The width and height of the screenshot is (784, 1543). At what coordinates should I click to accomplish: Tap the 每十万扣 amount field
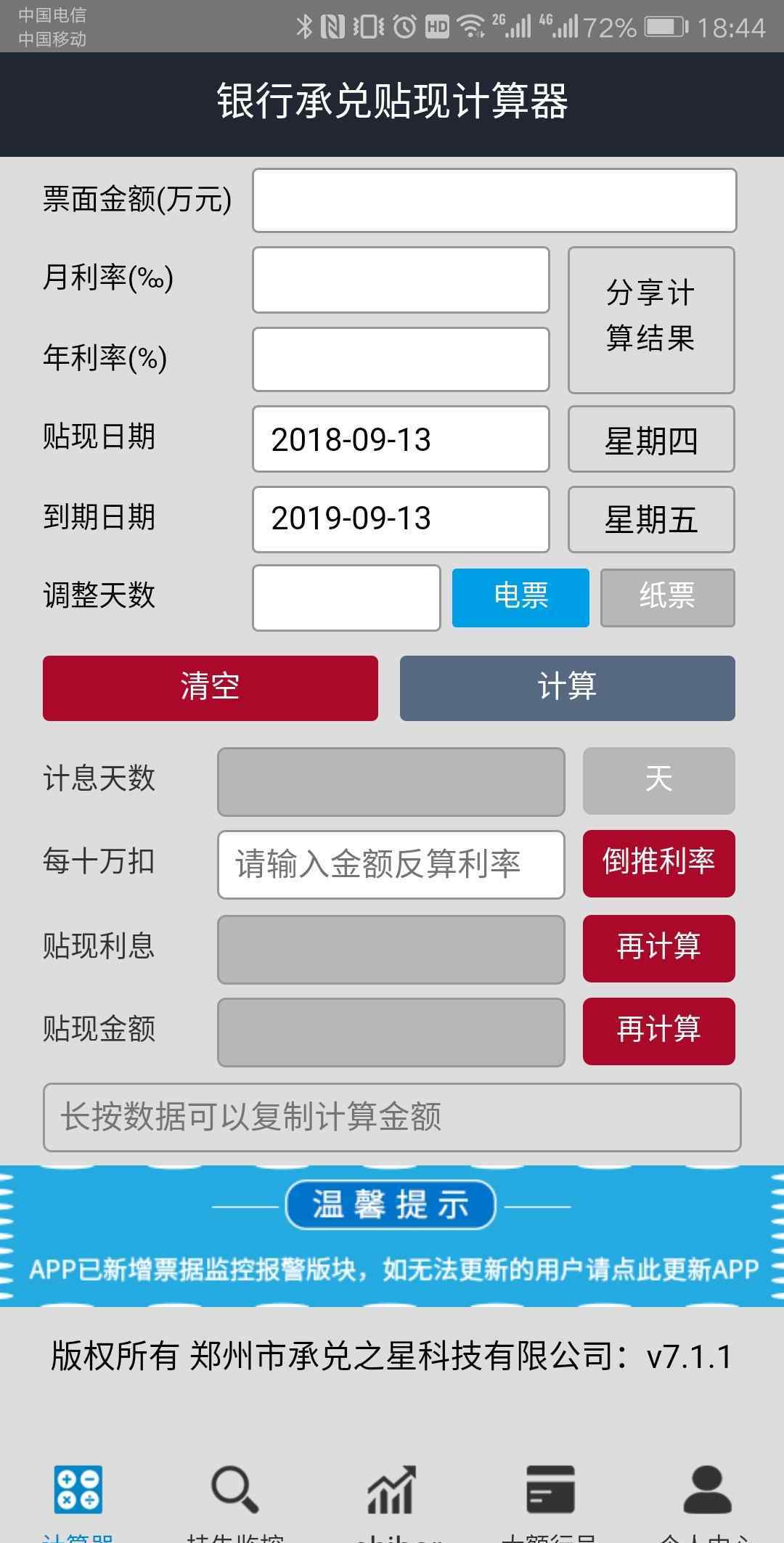point(391,865)
